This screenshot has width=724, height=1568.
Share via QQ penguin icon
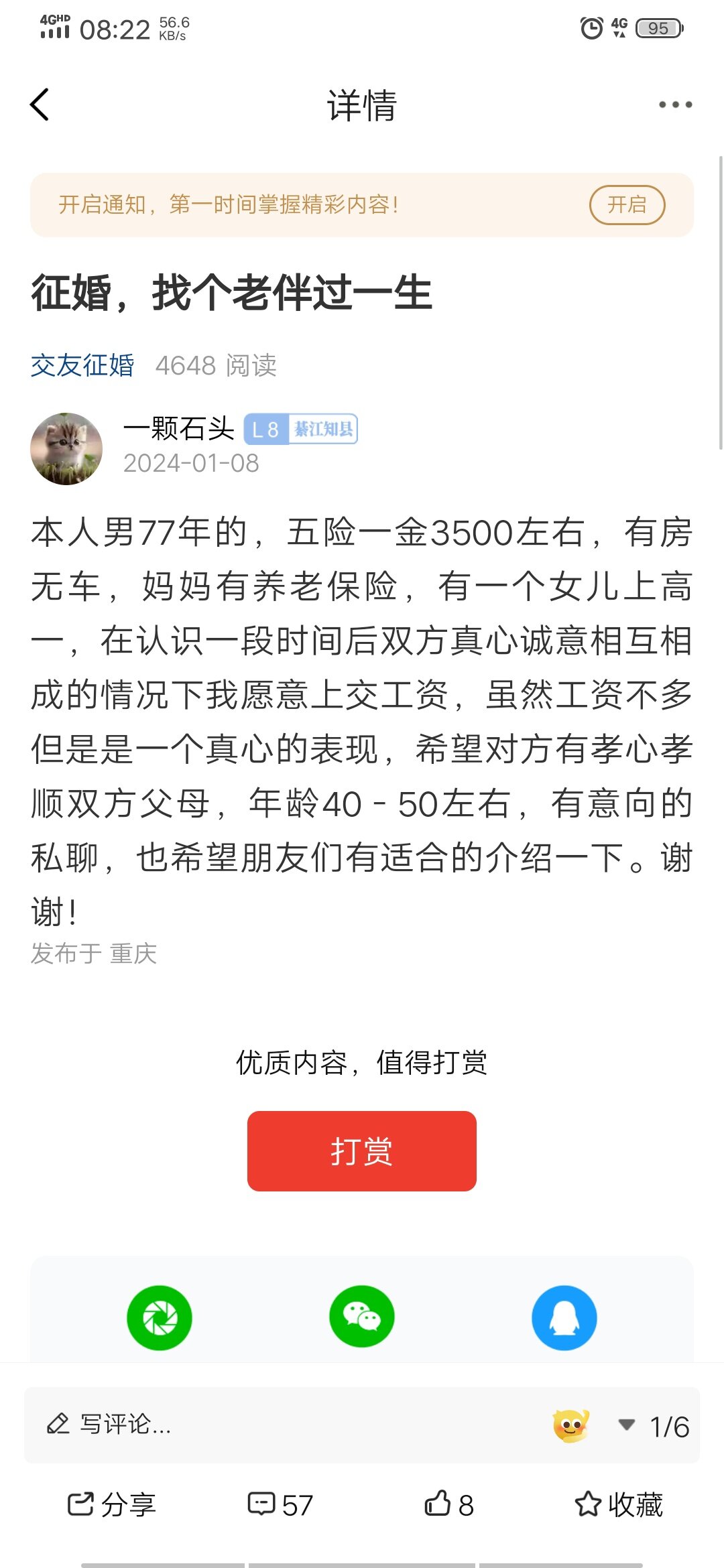pos(564,1317)
